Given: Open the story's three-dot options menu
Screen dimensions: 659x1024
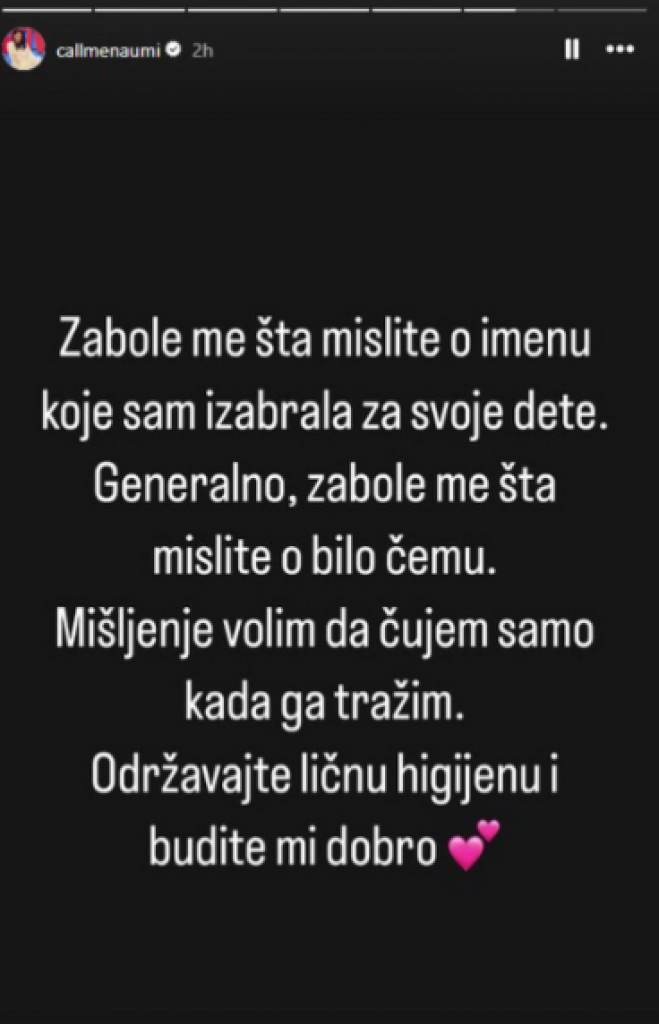Looking at the screenshot, I should point(627,49).
